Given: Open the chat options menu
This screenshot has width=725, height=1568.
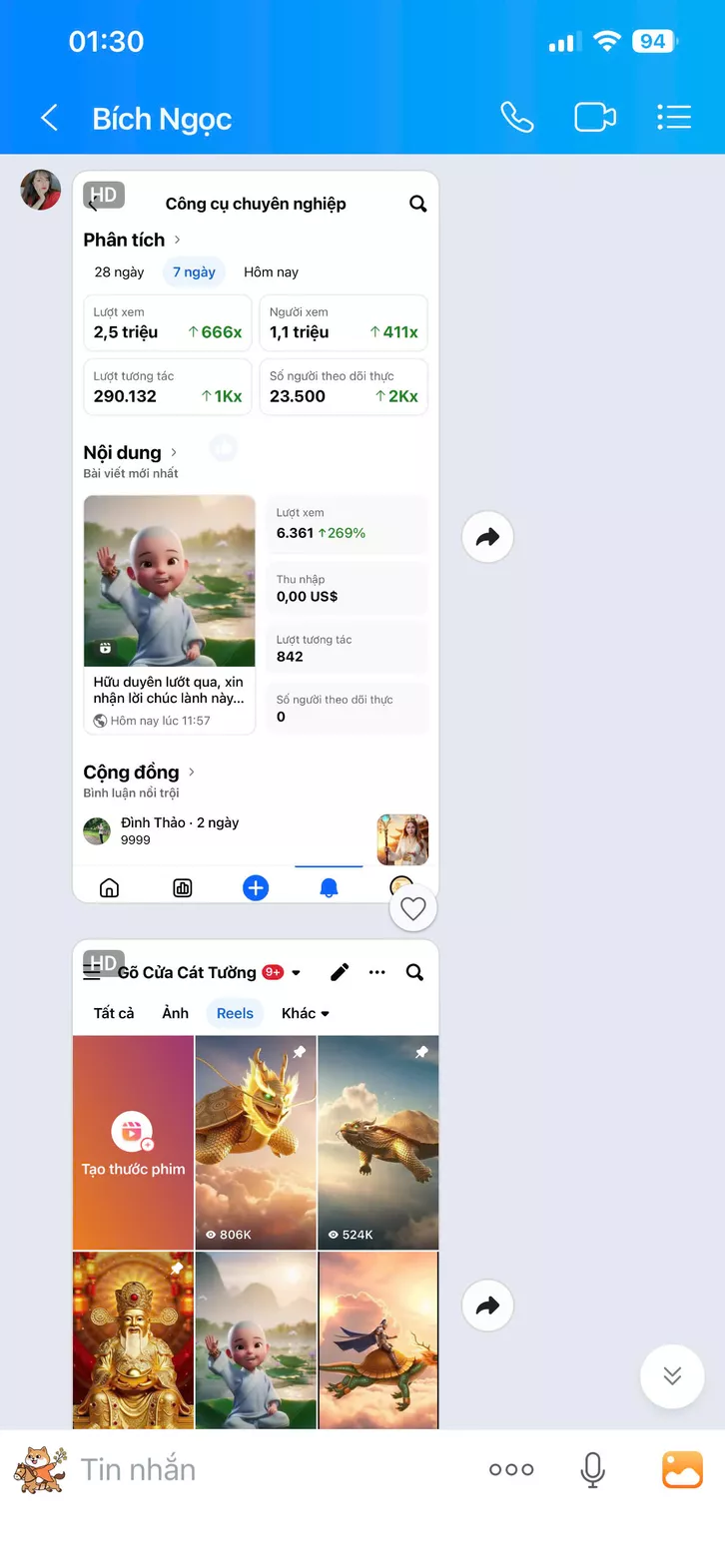Looking at the screenshot, I should (674, 118).
